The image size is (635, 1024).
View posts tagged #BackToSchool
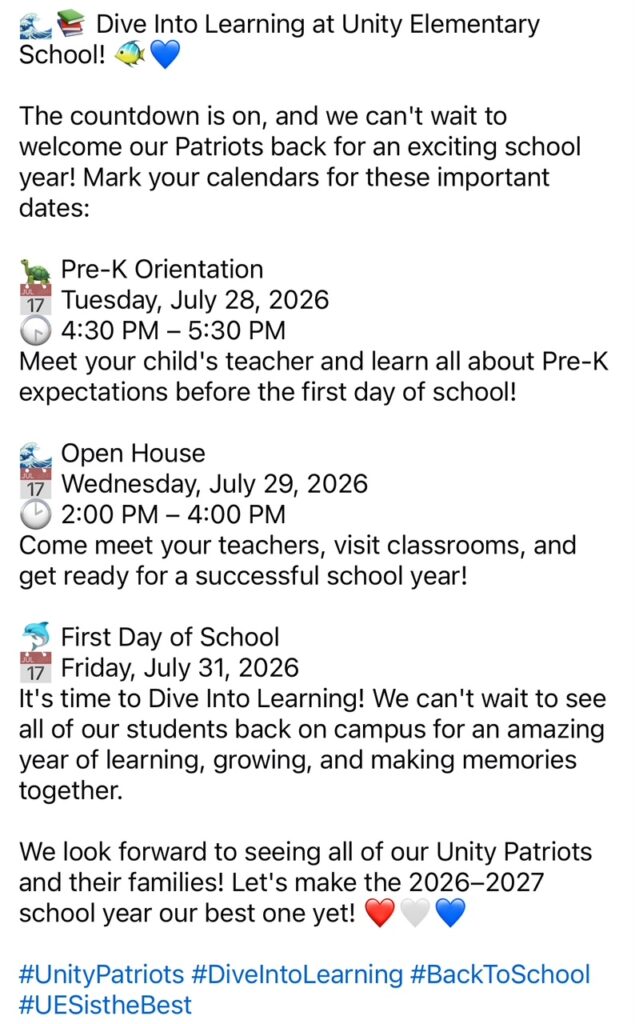pyautogui.click(x=500, y=974)
